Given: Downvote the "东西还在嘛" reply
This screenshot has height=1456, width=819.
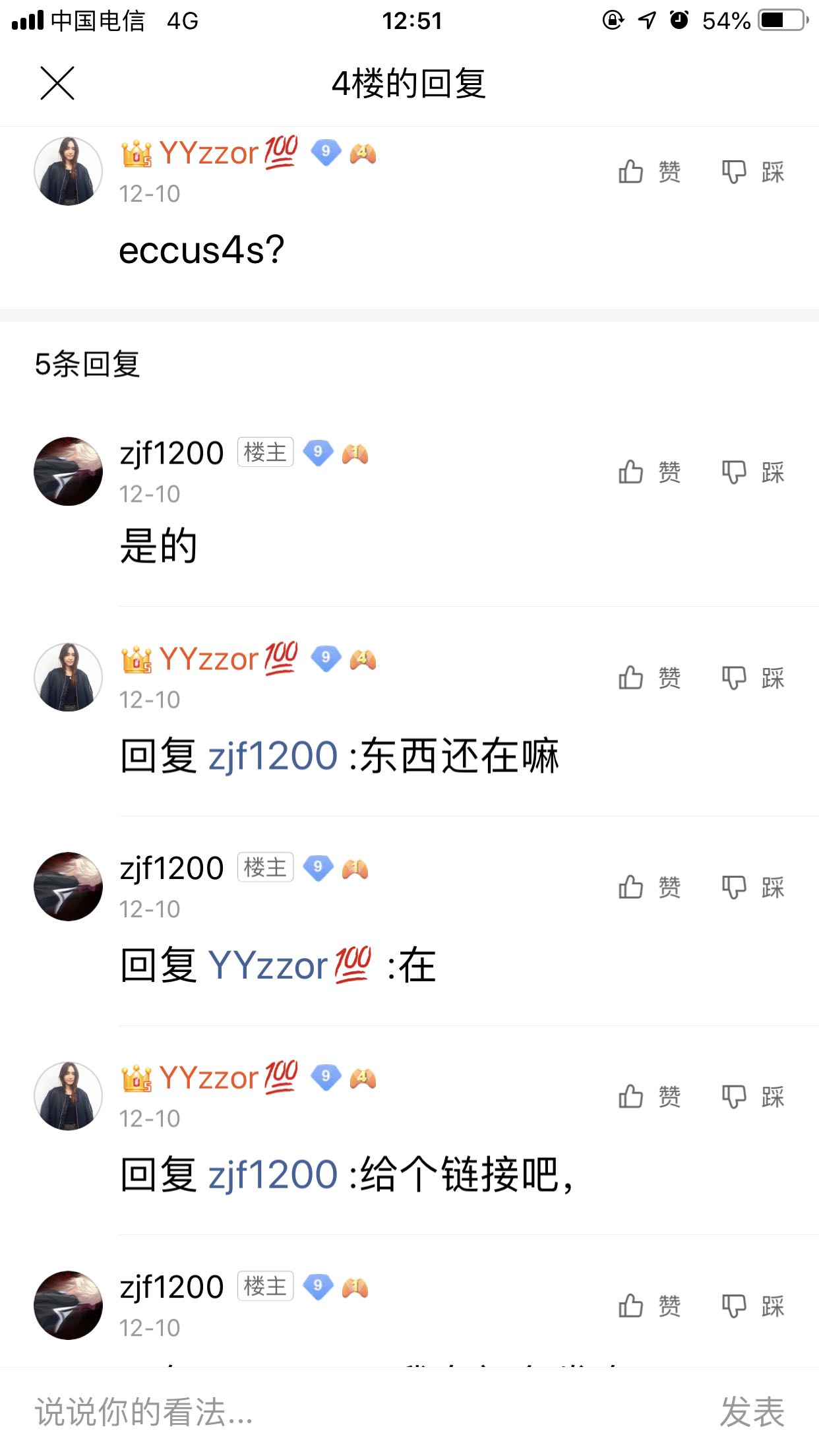Looking at the screenshot, I should click(x=752, y=678).
